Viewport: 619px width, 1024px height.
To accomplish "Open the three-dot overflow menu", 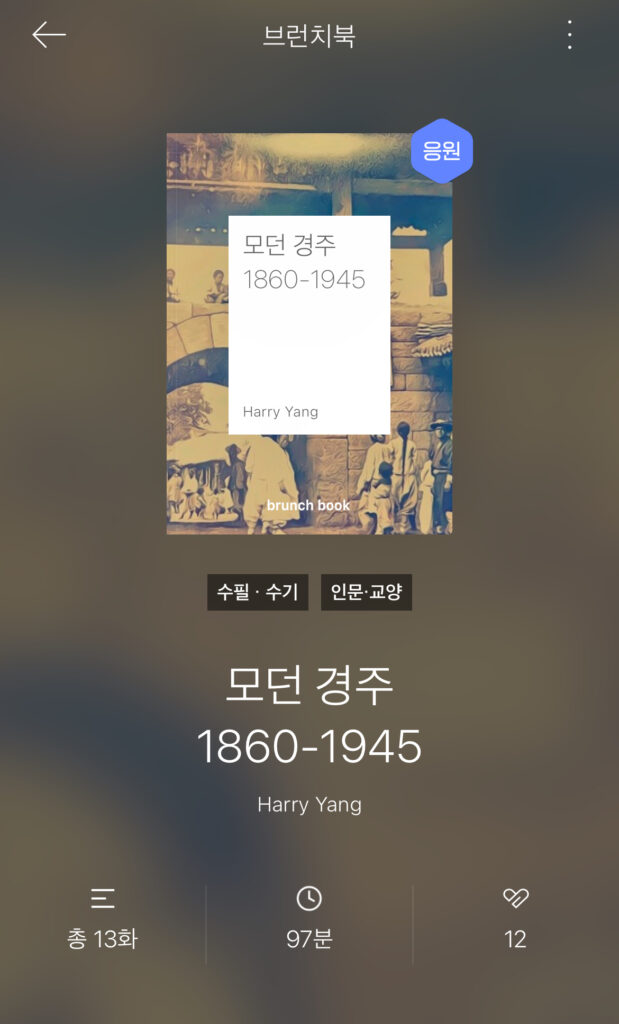I will point(570,35).
